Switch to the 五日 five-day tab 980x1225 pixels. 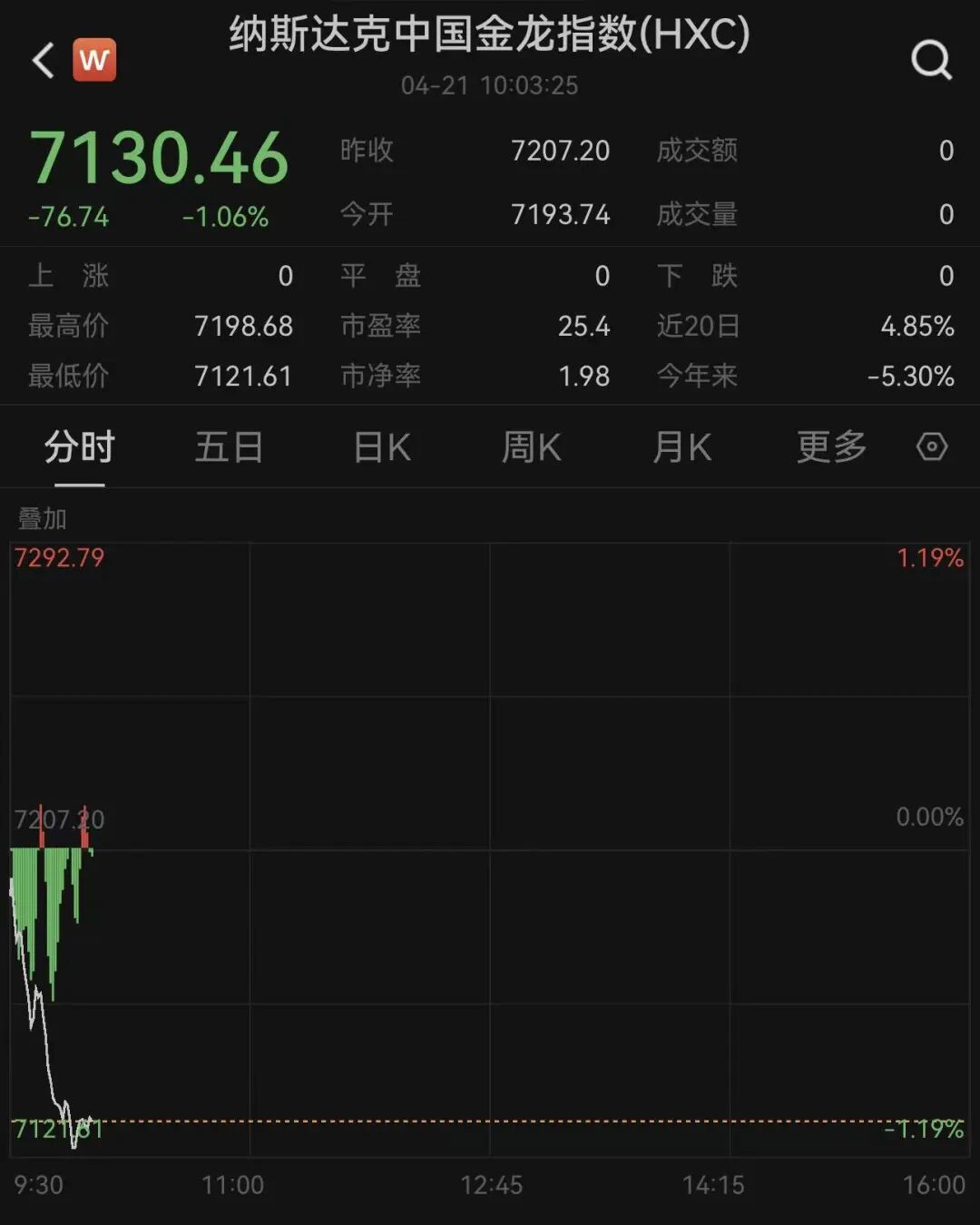230,446
